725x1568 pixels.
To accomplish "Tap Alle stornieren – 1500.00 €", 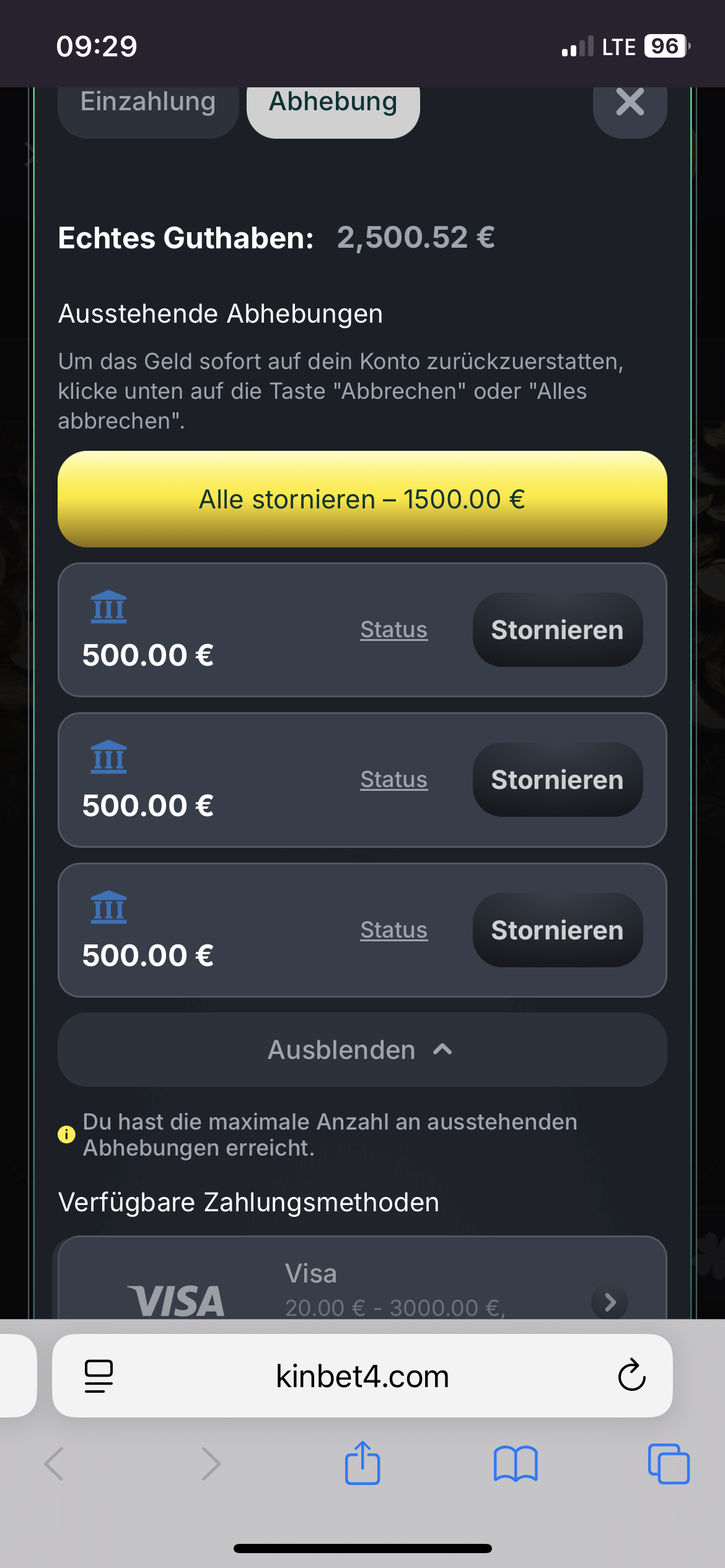I will click(x=362, y=499).
